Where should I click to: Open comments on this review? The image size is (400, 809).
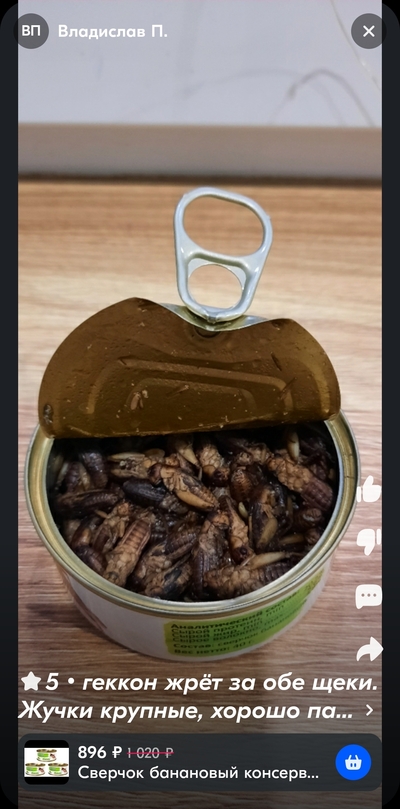(x=369, y=596)
